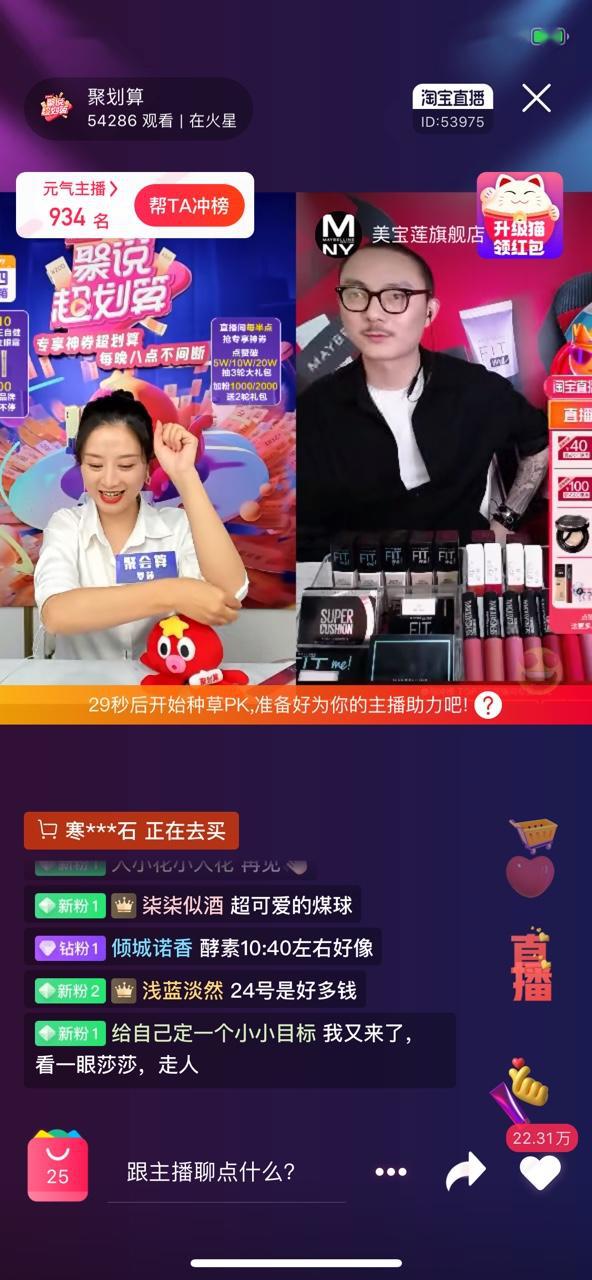Open the 直播 floating badge

(532, 967)
